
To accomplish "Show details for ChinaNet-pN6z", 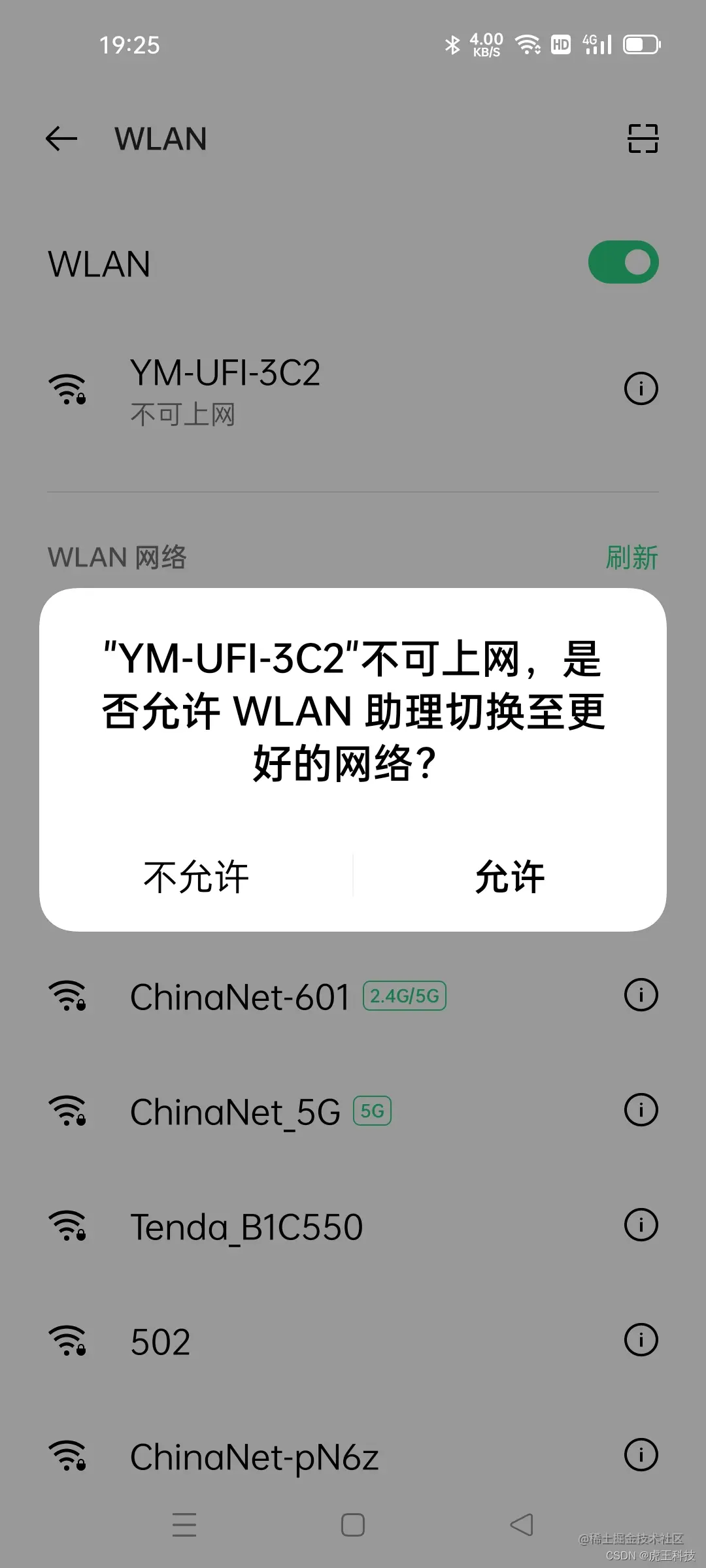I will click(x=641, y=1455).
